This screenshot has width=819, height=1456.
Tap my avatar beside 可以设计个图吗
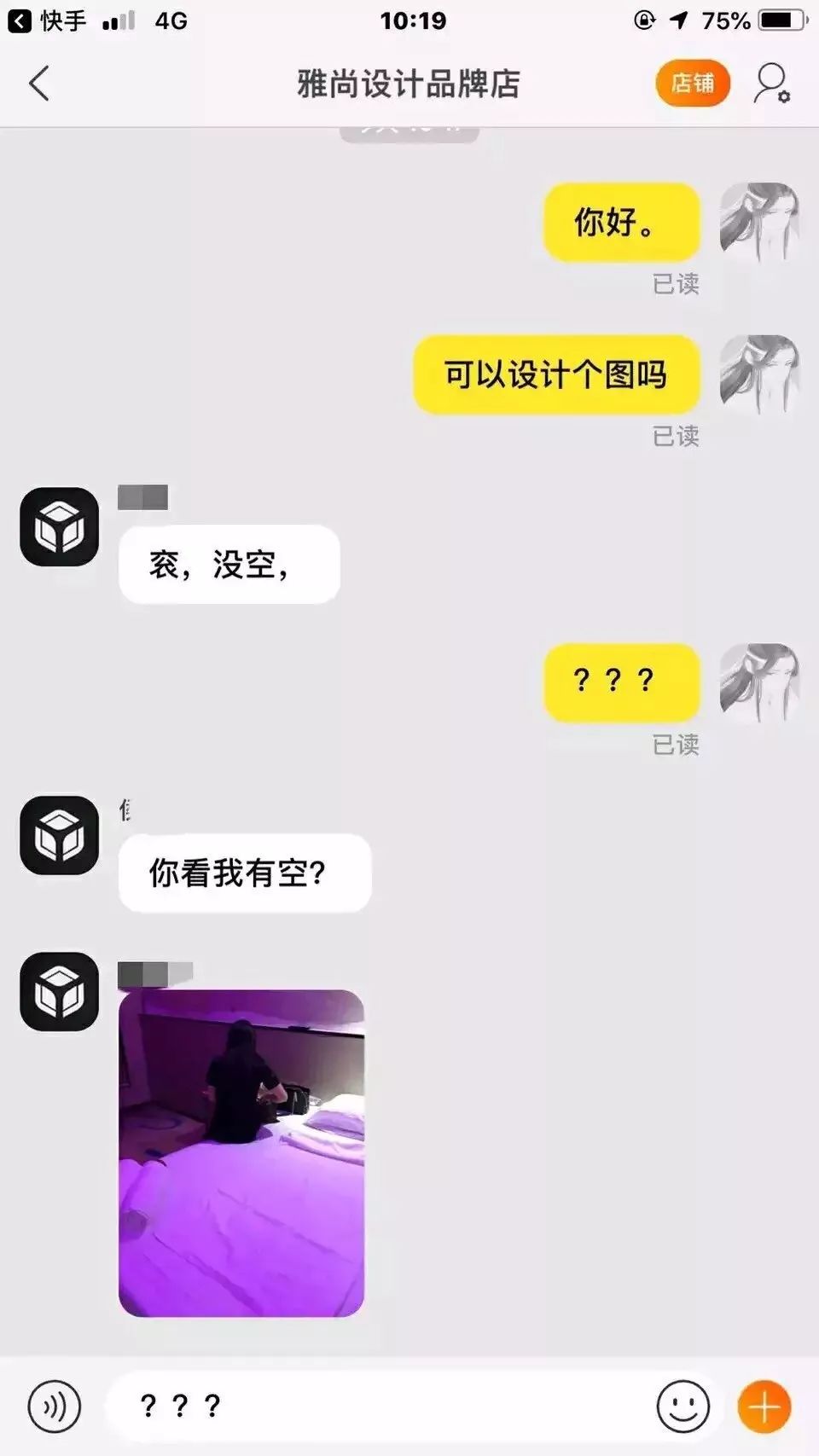759,374
